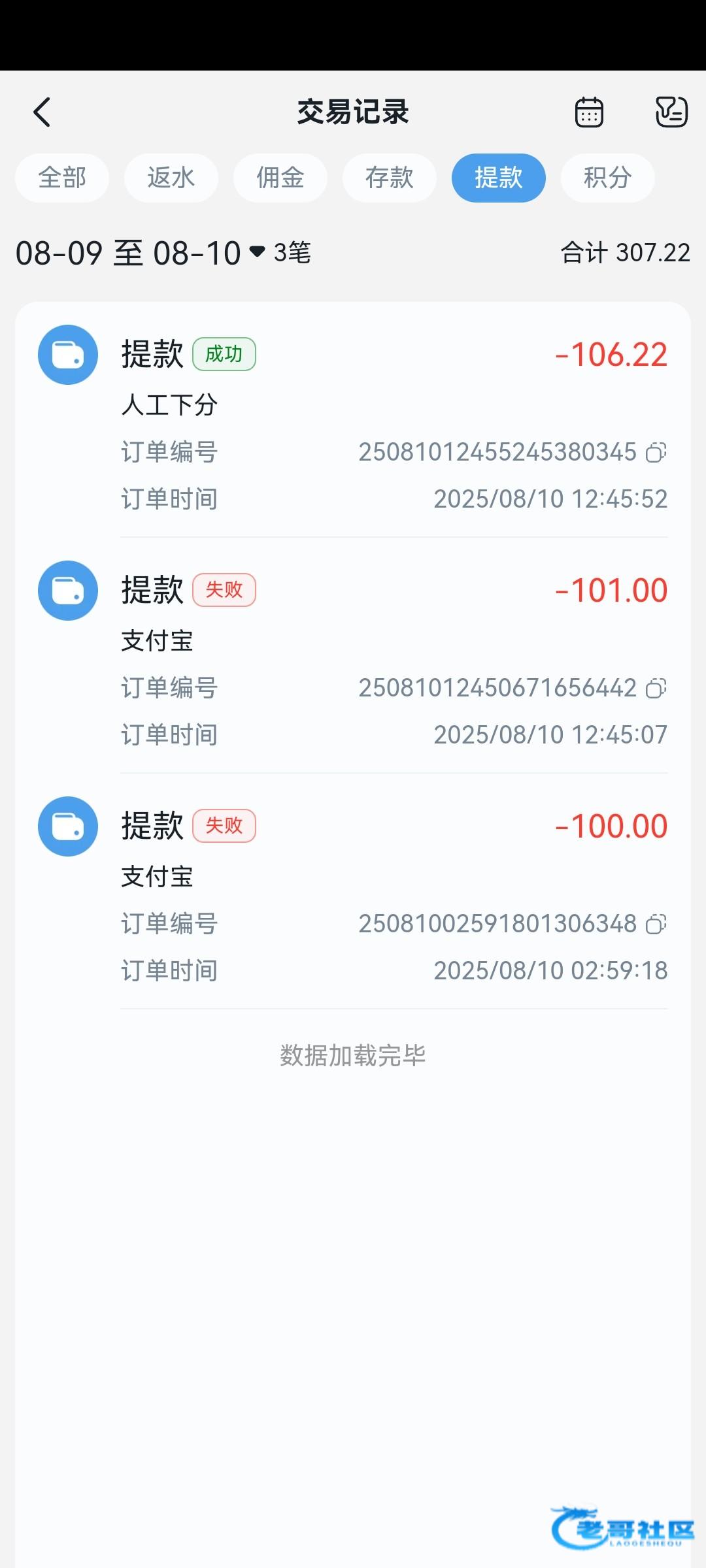Switch to the 积分 tab

tap(608, 178)
